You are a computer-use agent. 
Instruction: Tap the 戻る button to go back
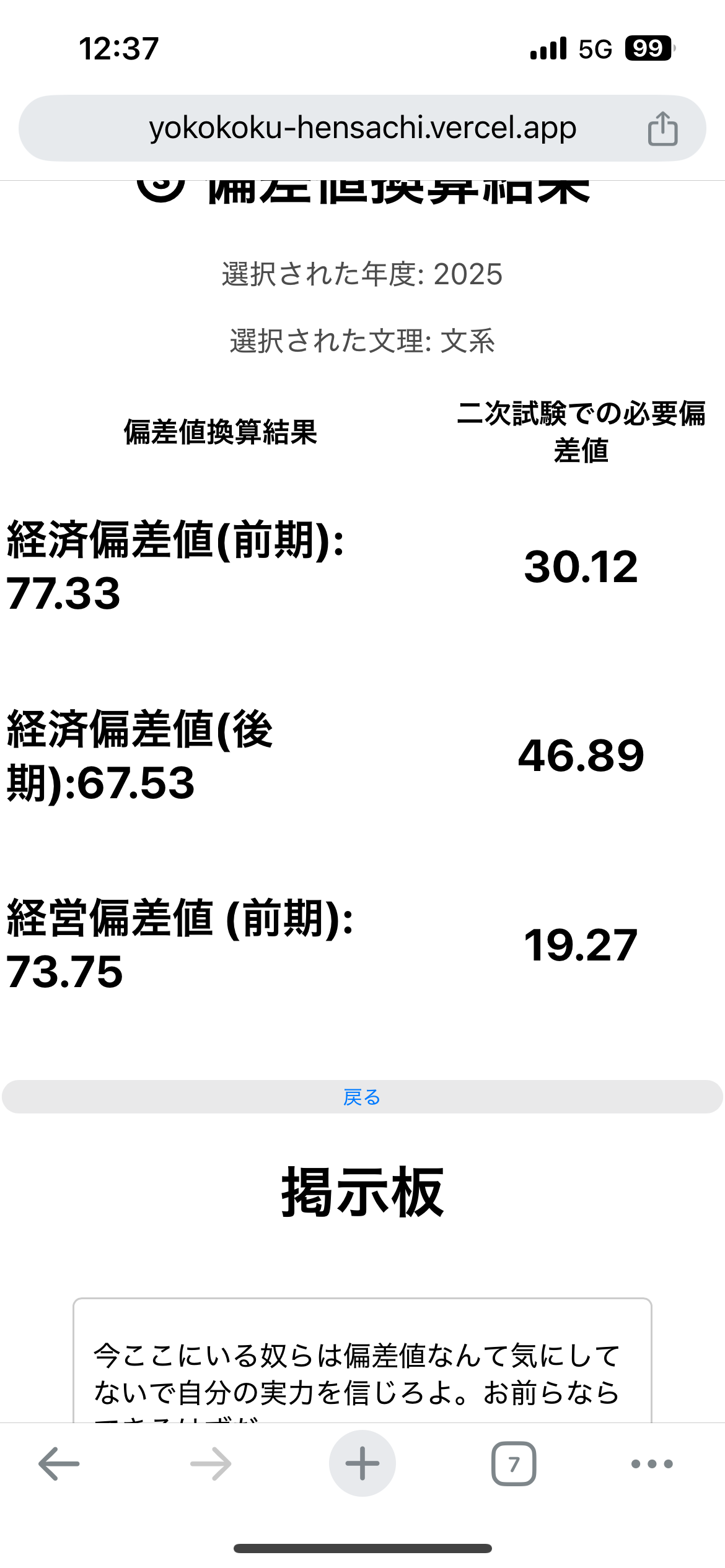click(x=362, y=1097)
